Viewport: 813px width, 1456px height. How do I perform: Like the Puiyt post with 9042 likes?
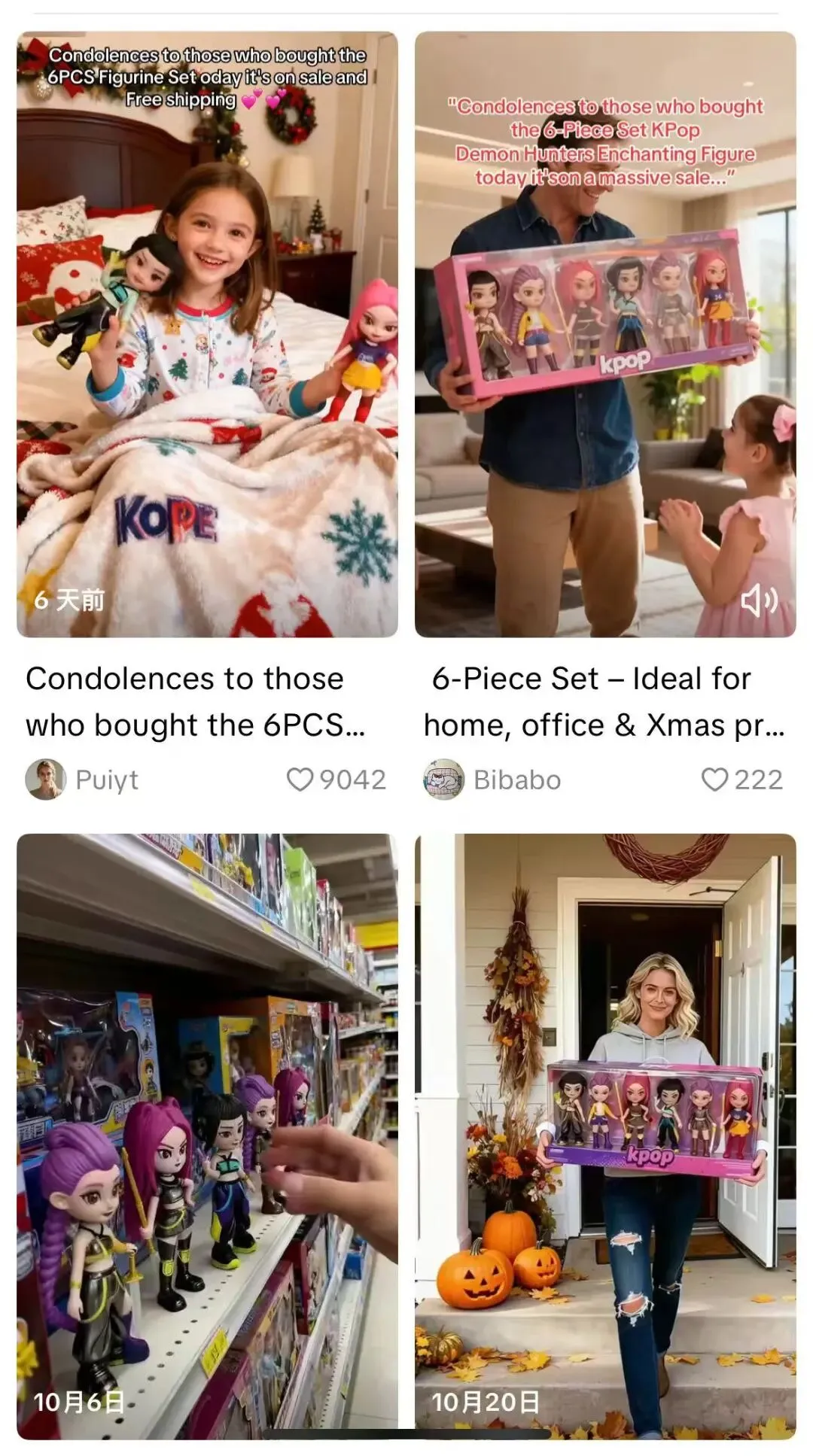tap(300, 780)
